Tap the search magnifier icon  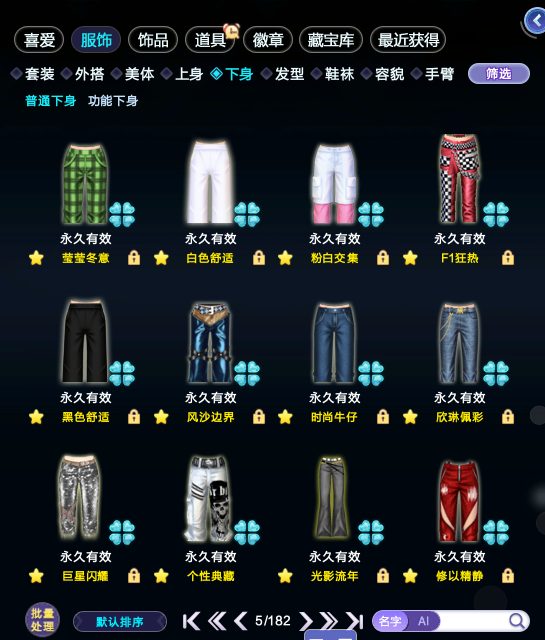tap(516, 621)
